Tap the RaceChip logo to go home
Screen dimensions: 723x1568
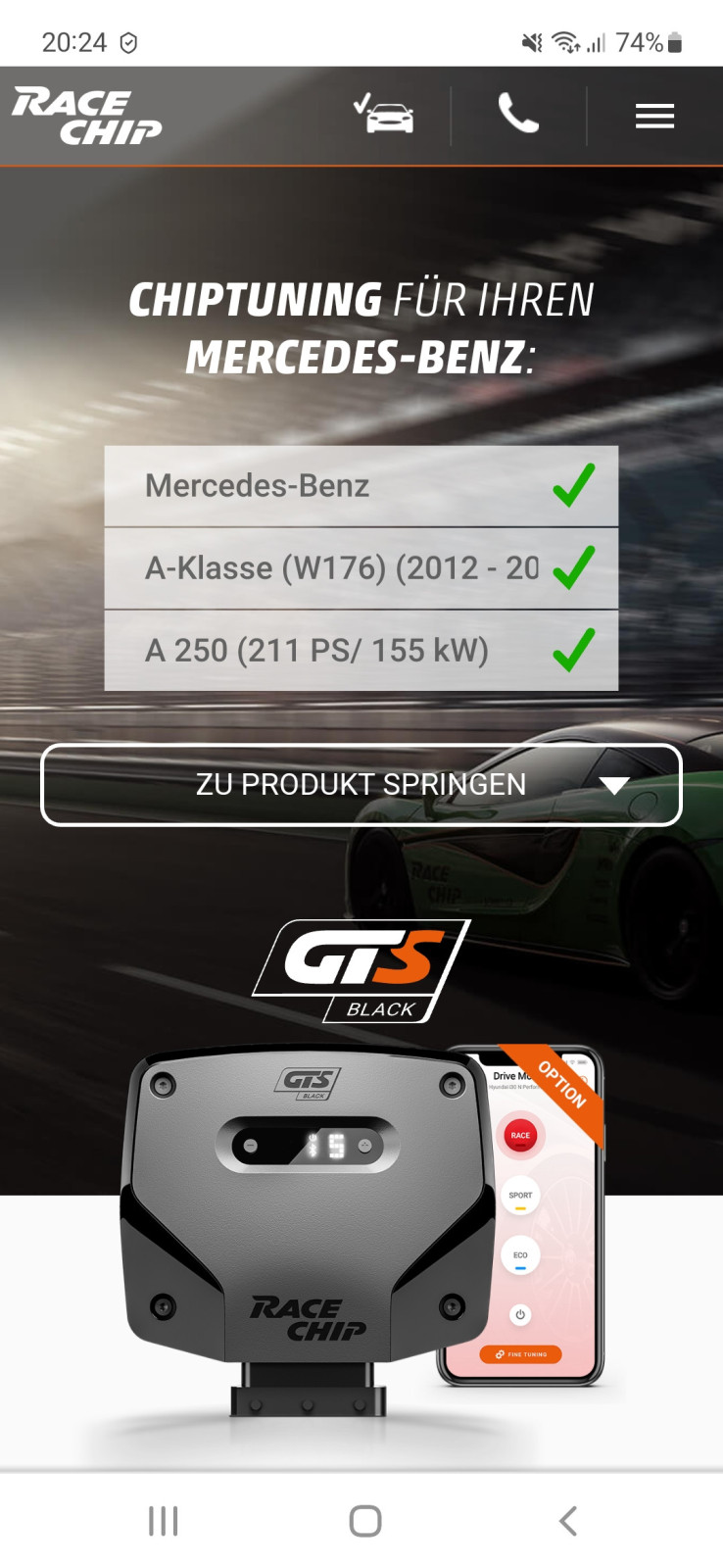pos(87,116)
